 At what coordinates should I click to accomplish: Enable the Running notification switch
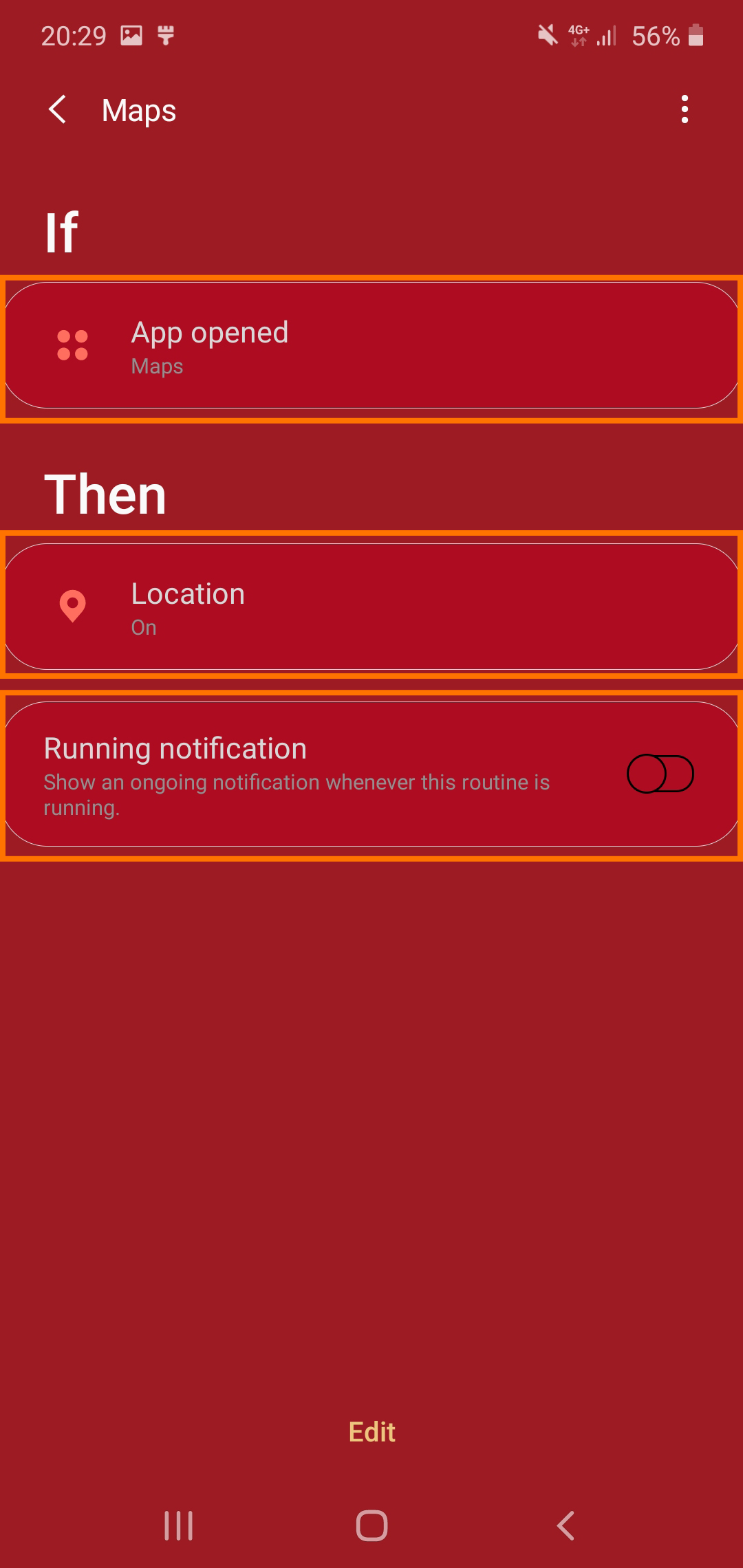click(660, 774)
